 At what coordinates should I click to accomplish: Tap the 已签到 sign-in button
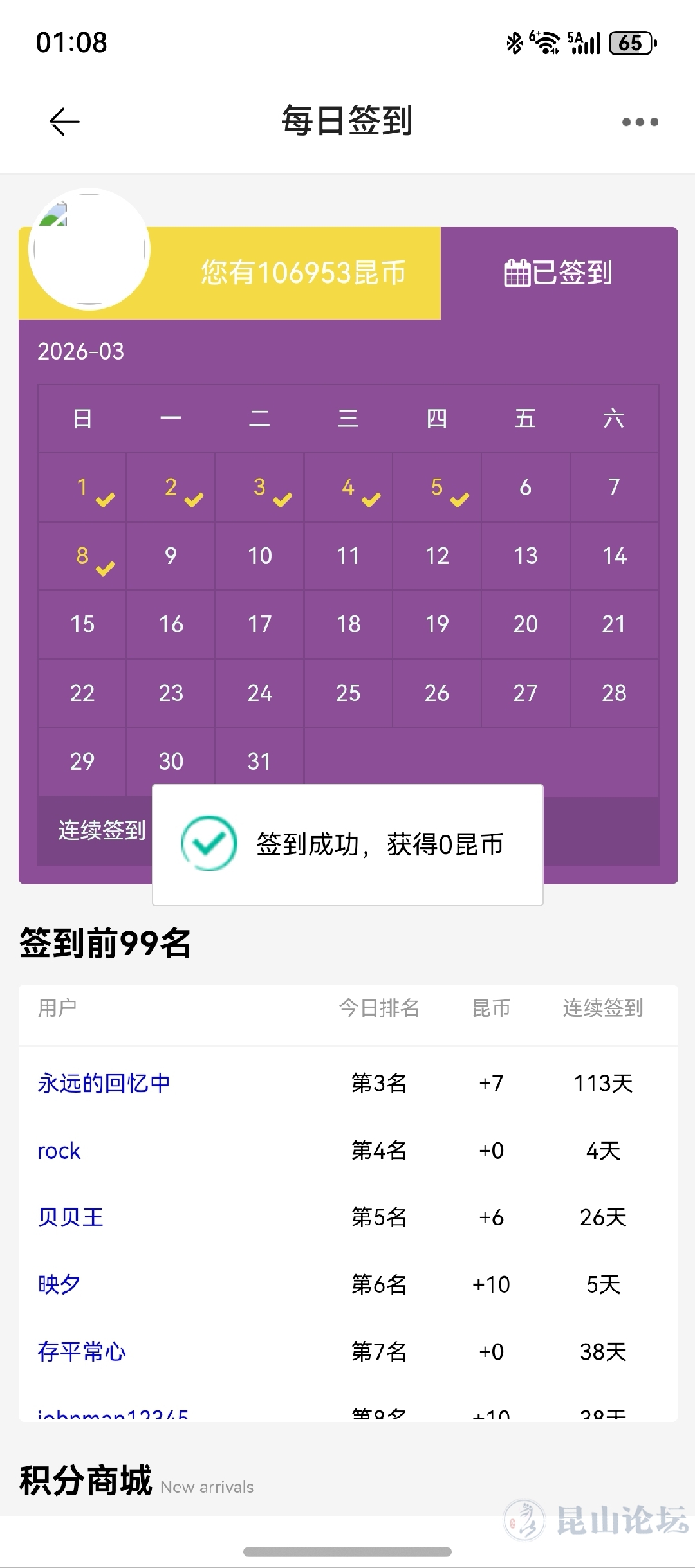tap(559, 273)
